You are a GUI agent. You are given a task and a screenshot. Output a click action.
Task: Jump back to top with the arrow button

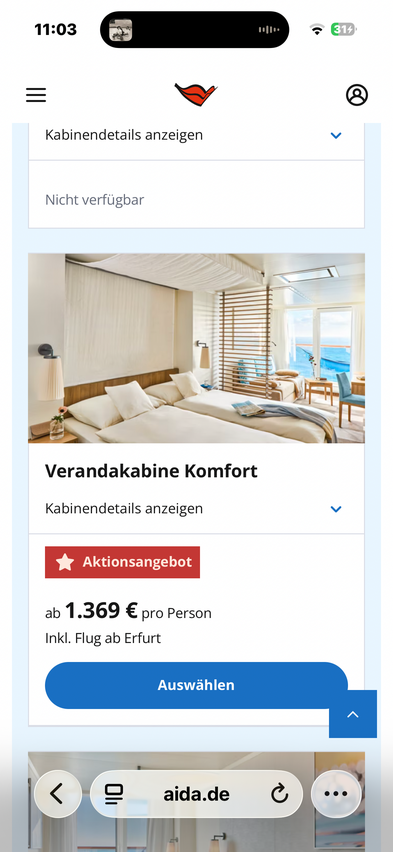353,714
